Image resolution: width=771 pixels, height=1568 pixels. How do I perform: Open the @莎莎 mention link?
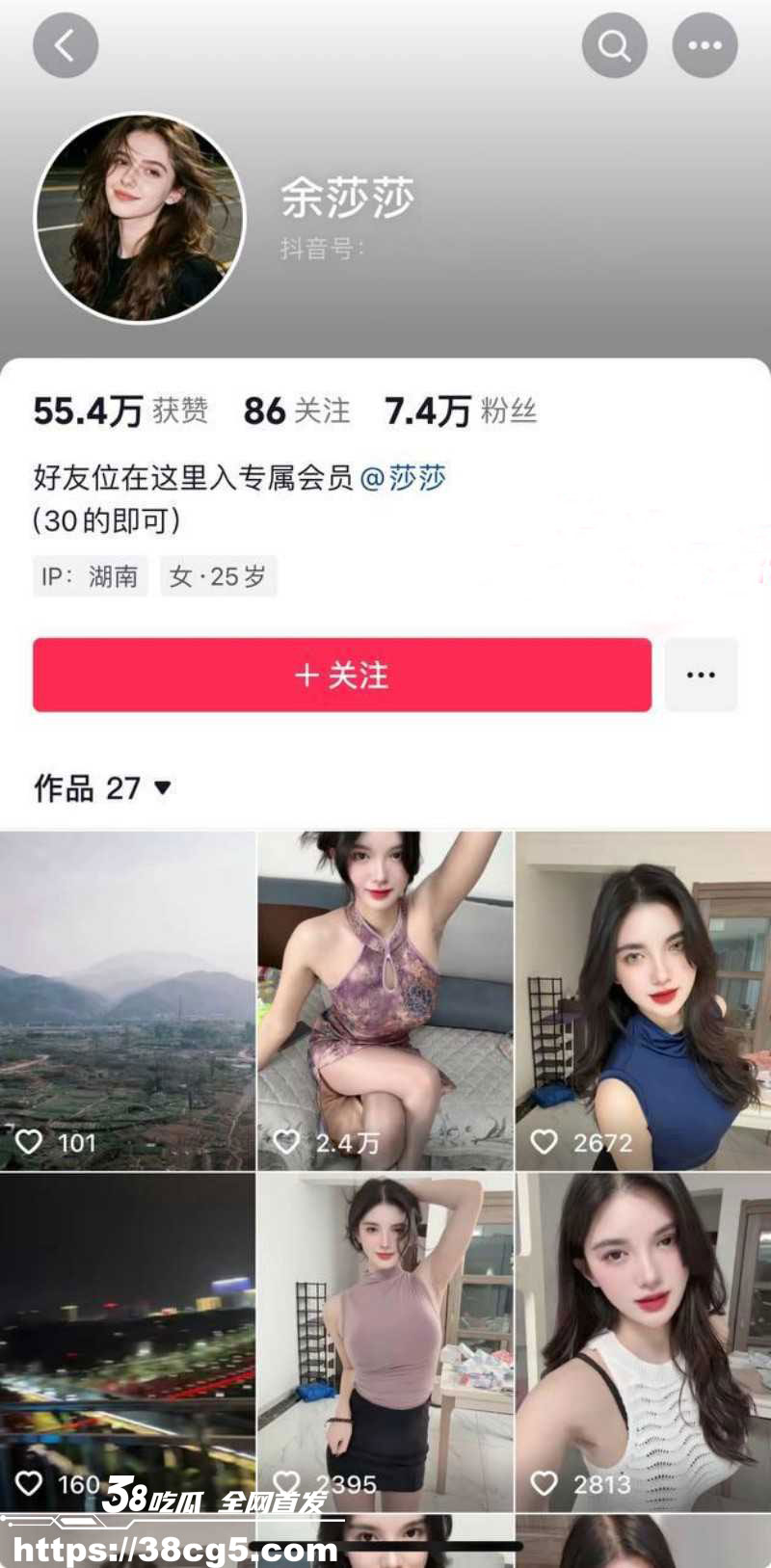(x=403, y=478)
